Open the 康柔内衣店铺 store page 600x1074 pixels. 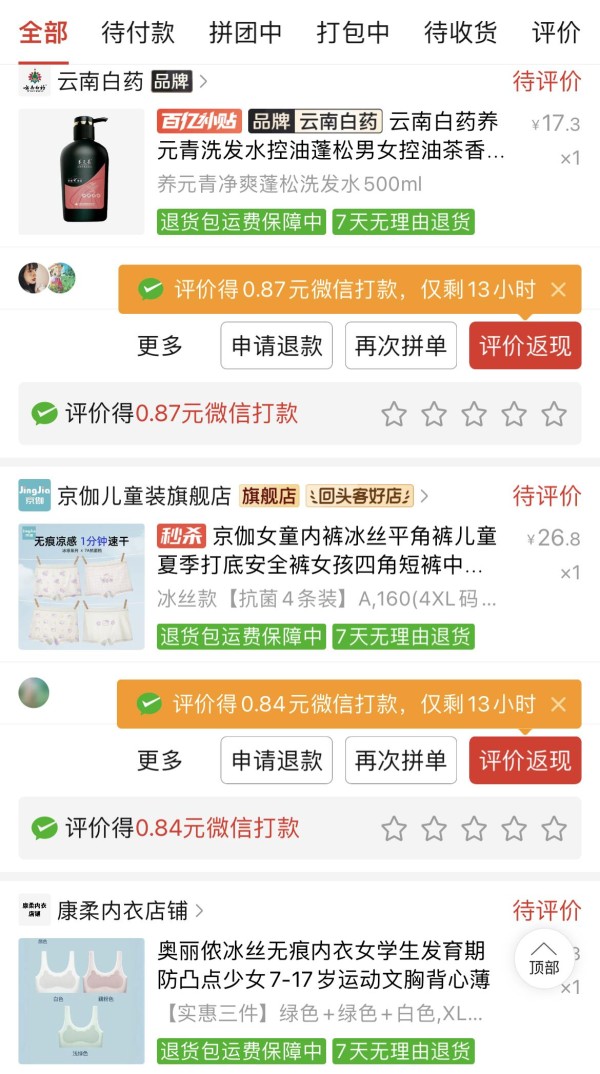click(111, 910)
